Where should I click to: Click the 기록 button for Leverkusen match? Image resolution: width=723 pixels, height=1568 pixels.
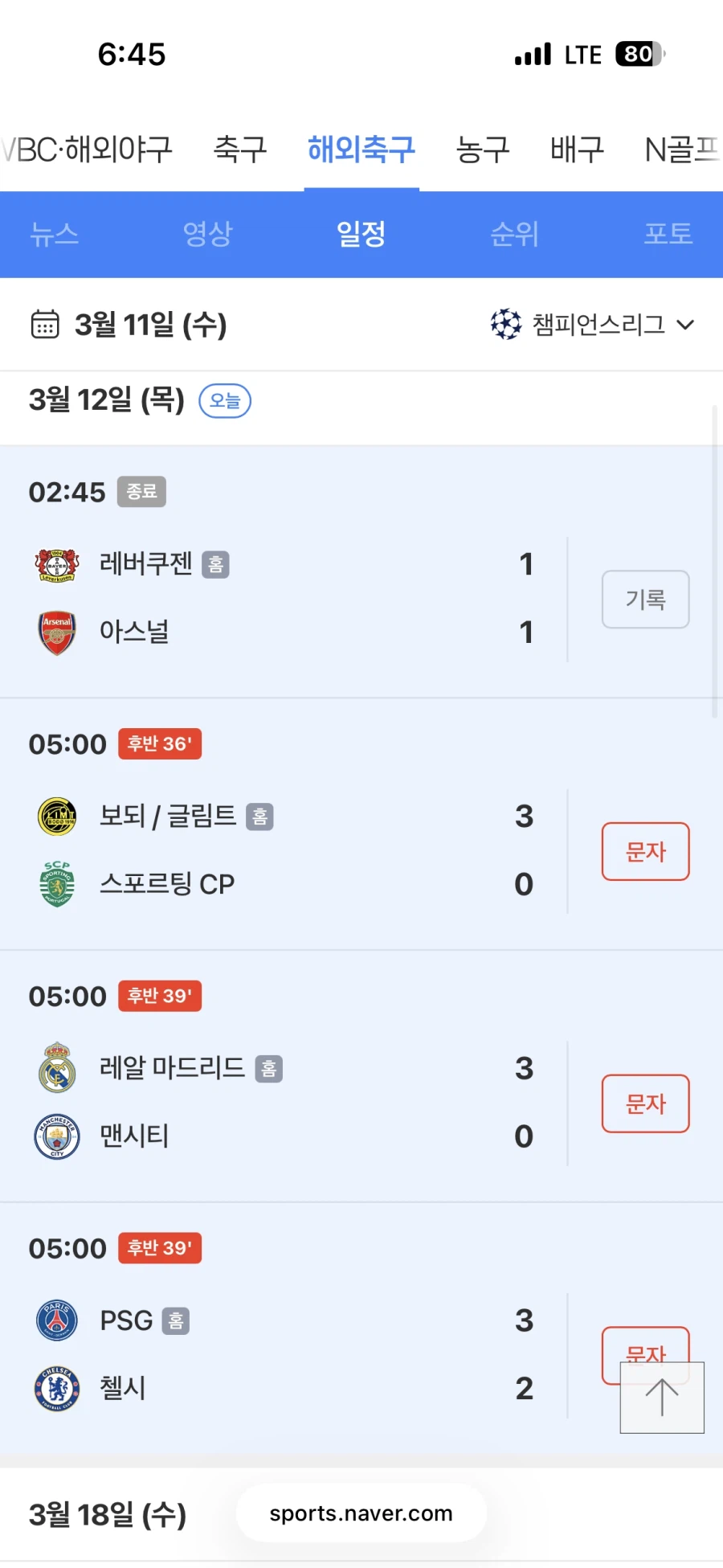645,599
